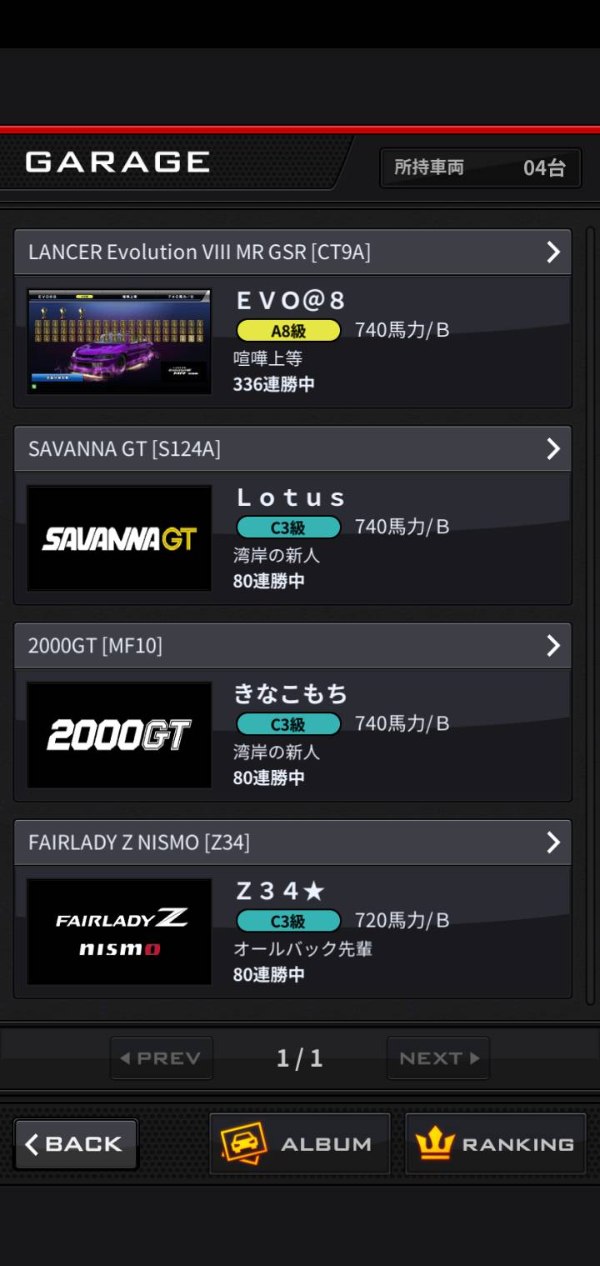Tap the BACK button
This screenshot has height=1266, width=600.
[x=76, y=1144]
